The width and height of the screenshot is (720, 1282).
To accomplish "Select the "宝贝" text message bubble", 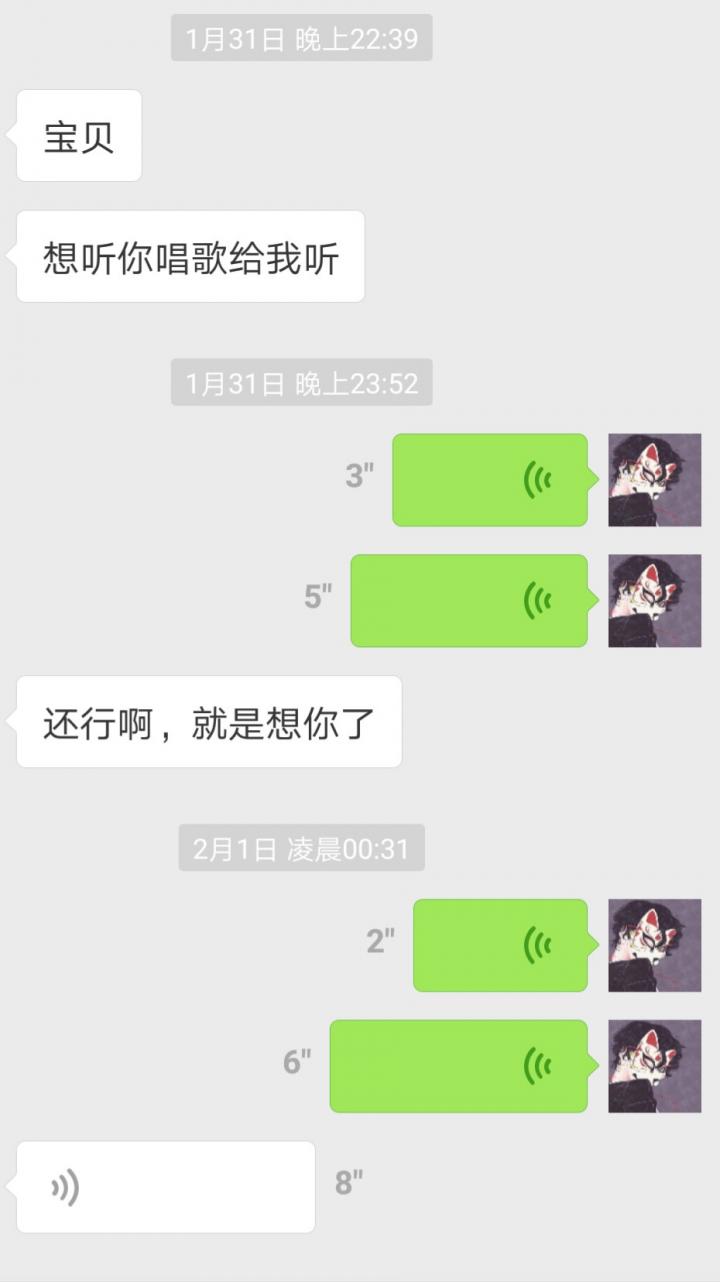I will [78, 136].
